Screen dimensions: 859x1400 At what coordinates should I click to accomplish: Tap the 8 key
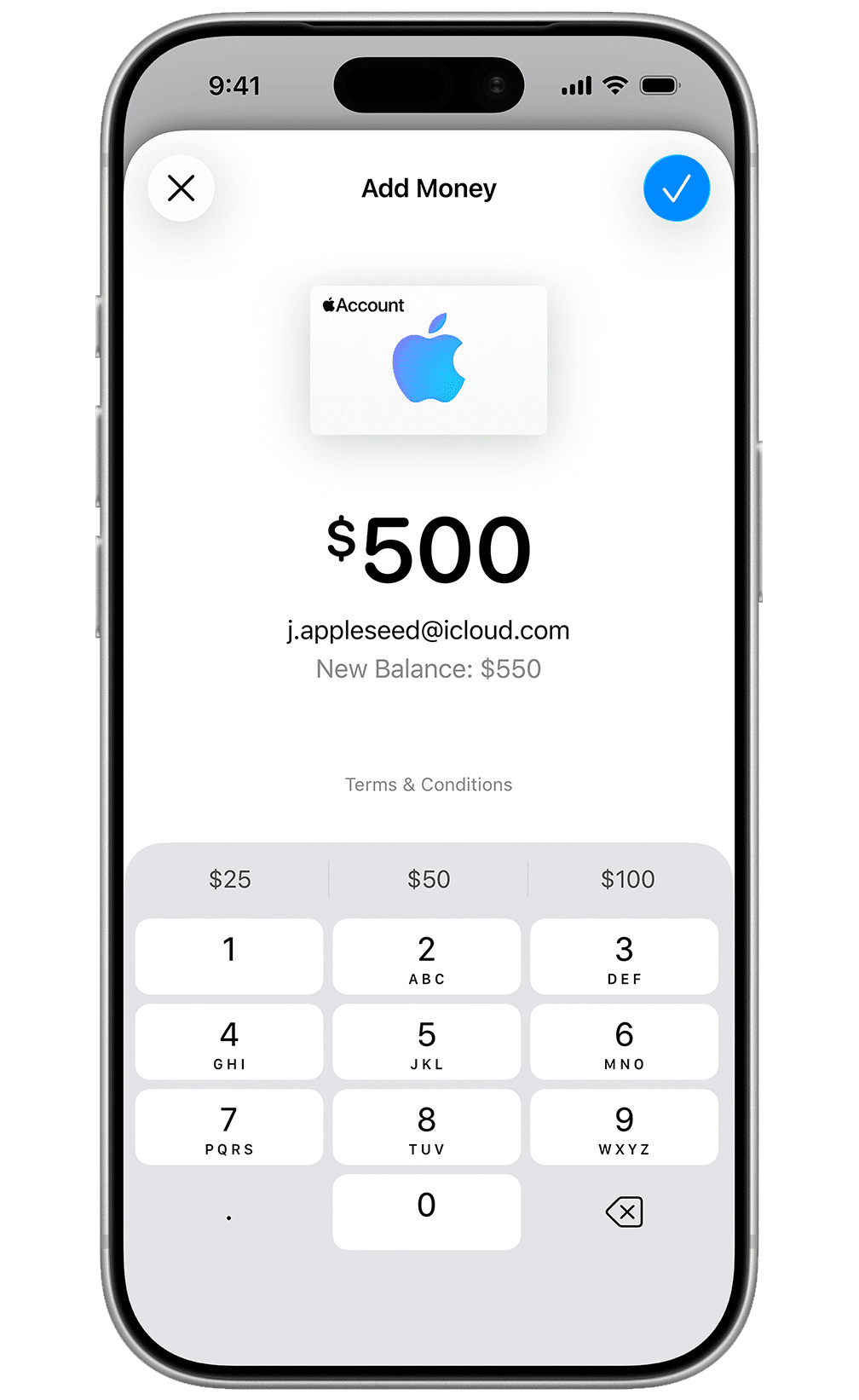[426, 1126]
